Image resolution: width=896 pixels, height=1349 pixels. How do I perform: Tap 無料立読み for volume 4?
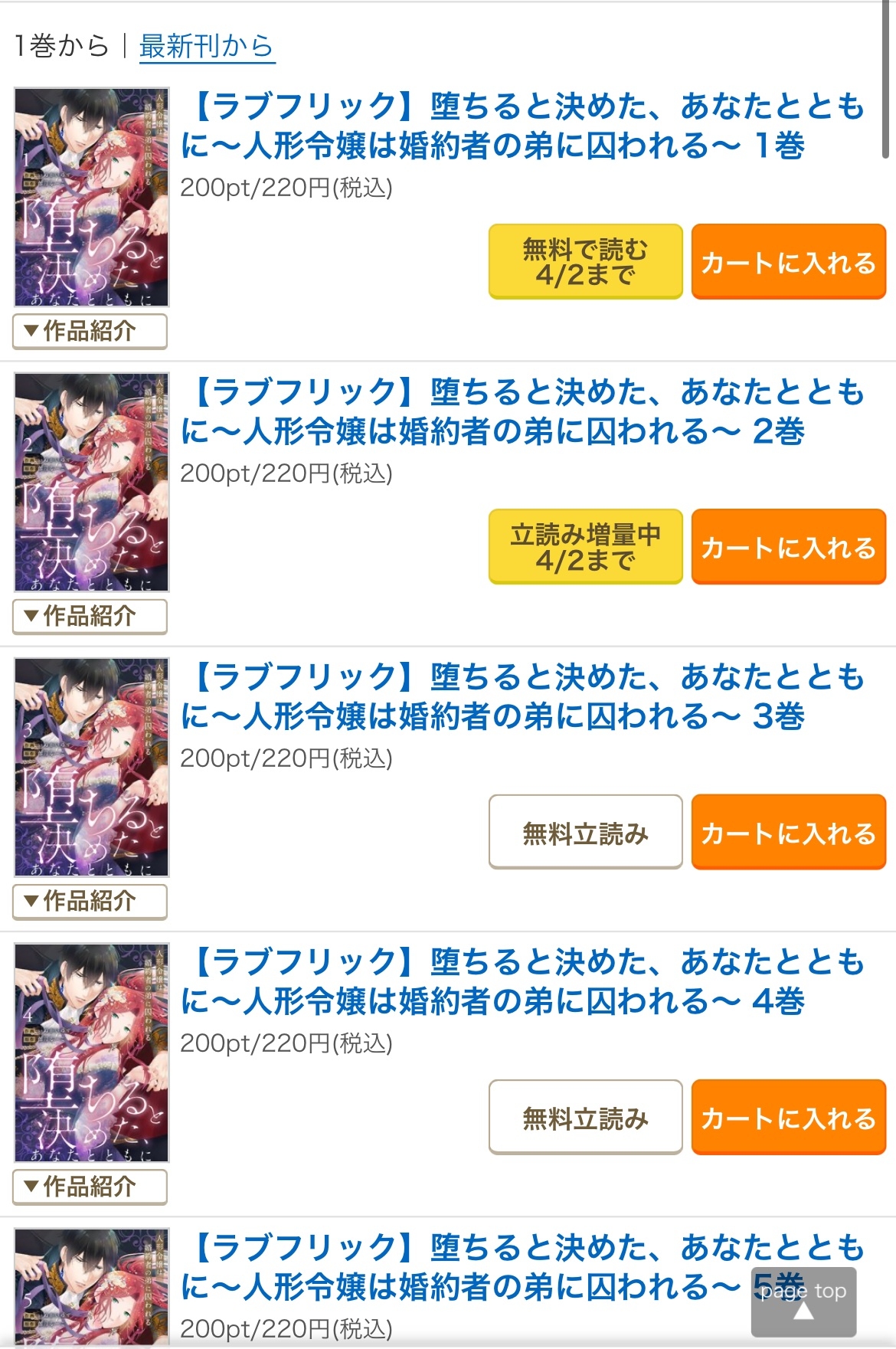[x=585, y=1118]
